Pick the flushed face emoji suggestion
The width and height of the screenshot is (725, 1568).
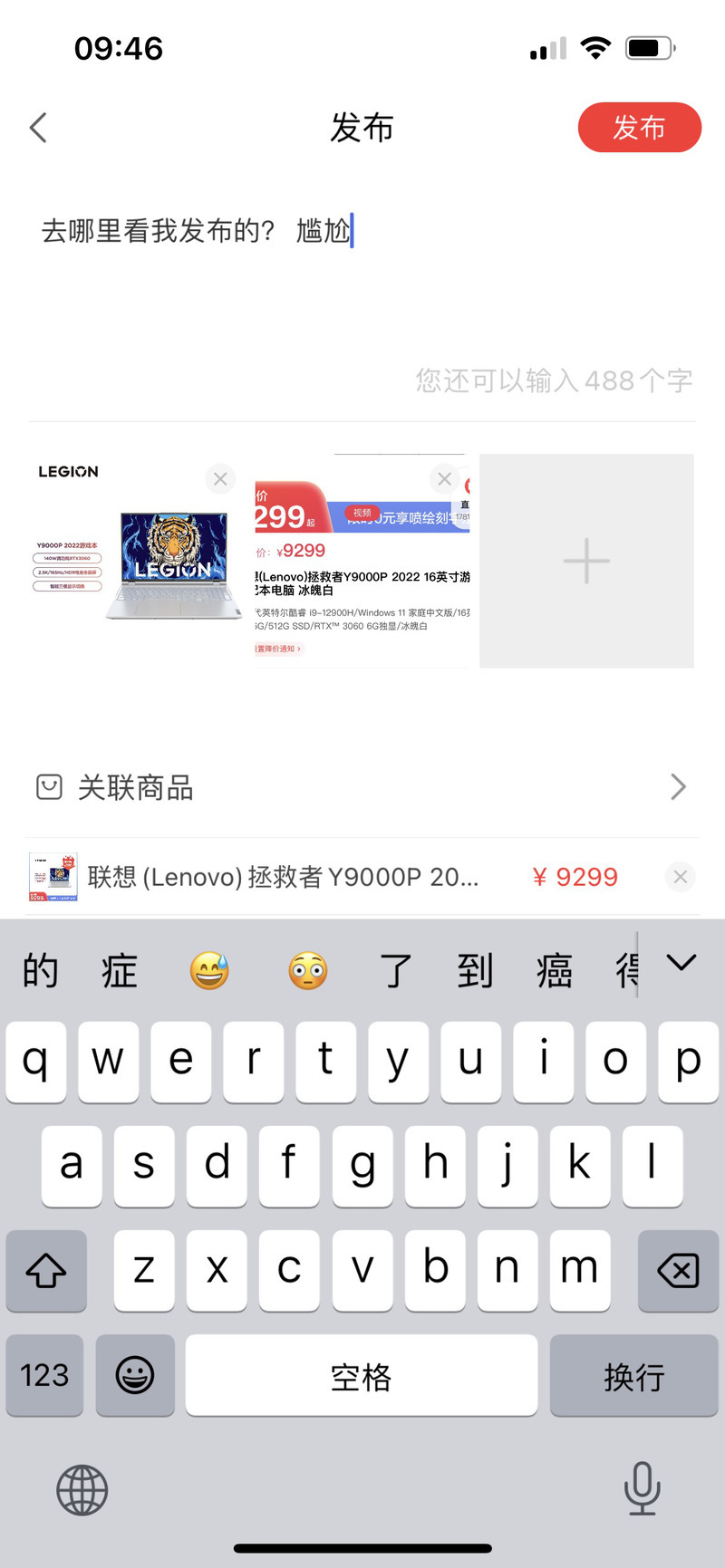click(308, 971)
